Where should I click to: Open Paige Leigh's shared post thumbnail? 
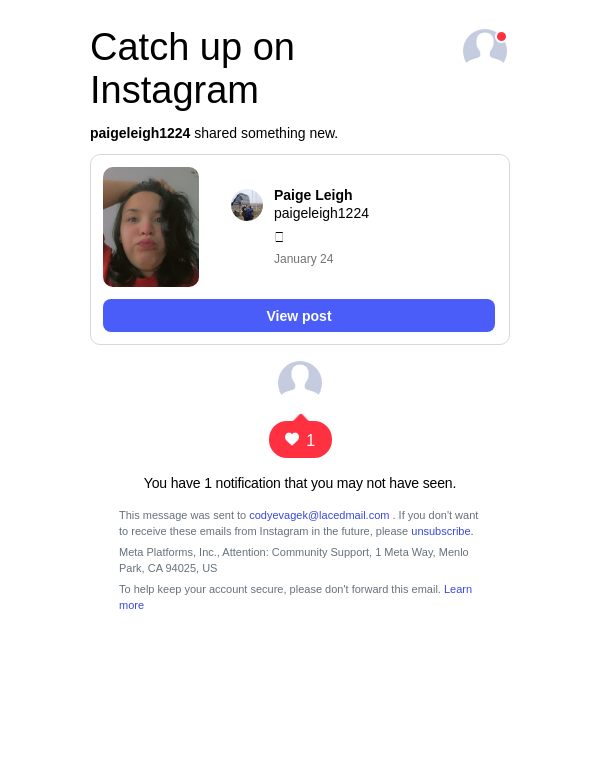(x=151, y=227)
